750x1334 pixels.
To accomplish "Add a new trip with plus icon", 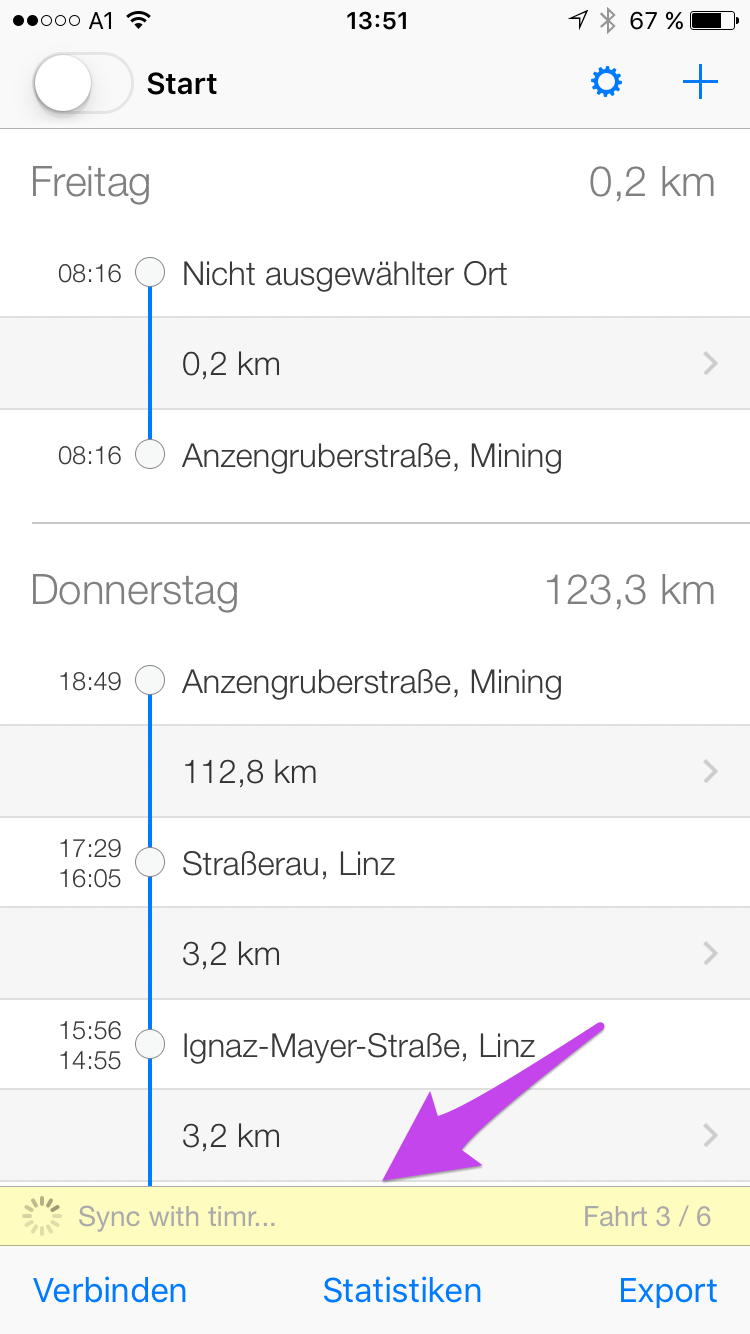I will 700,83.
